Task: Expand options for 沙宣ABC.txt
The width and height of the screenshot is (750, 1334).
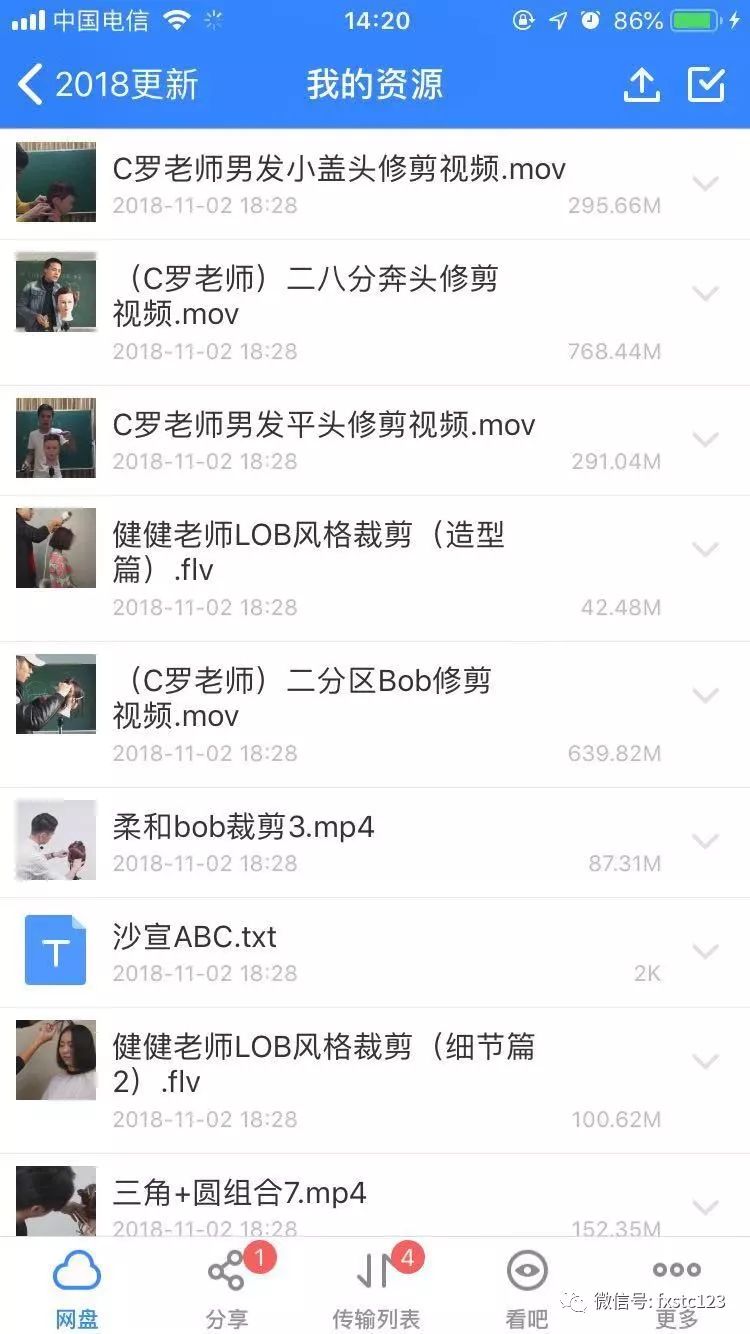Action: (x=706, y=952)
